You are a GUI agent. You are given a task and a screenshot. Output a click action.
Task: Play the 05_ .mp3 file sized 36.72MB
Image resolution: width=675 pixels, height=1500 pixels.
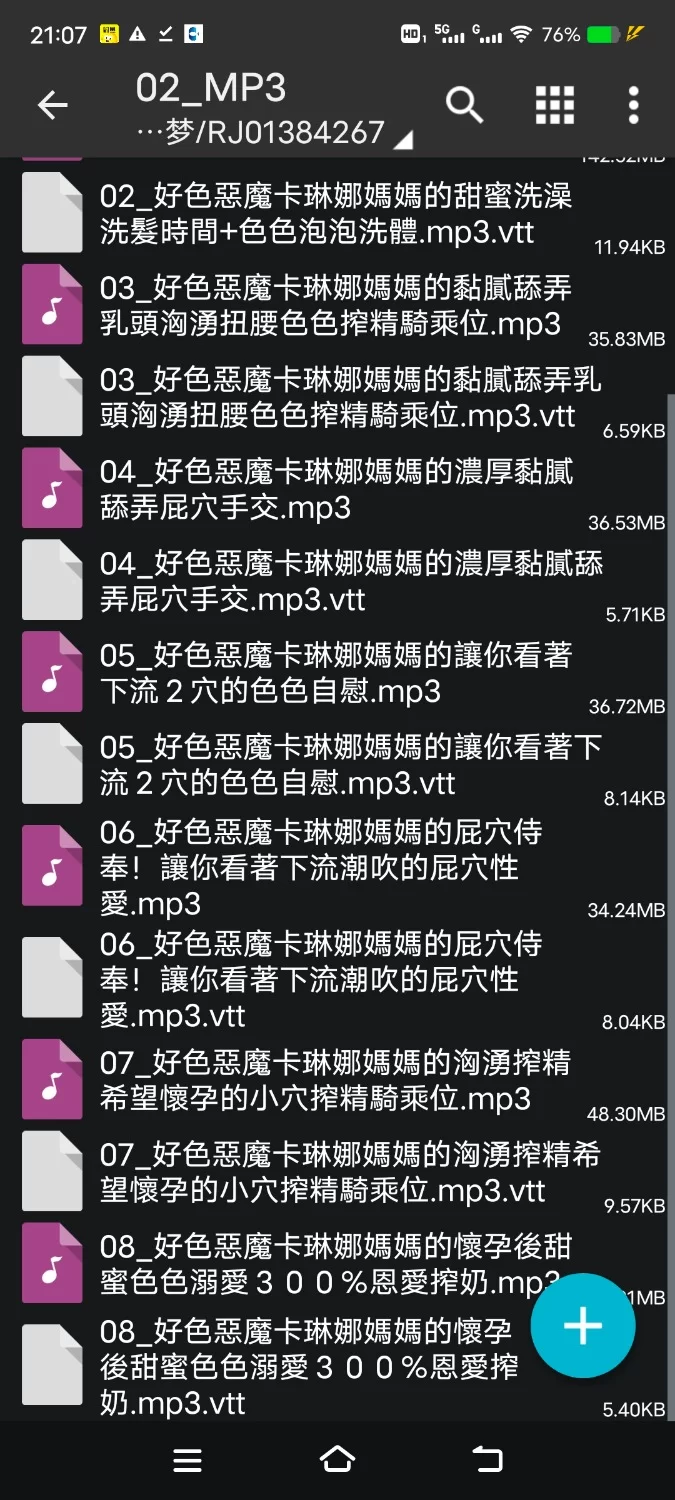click(330, 674)
